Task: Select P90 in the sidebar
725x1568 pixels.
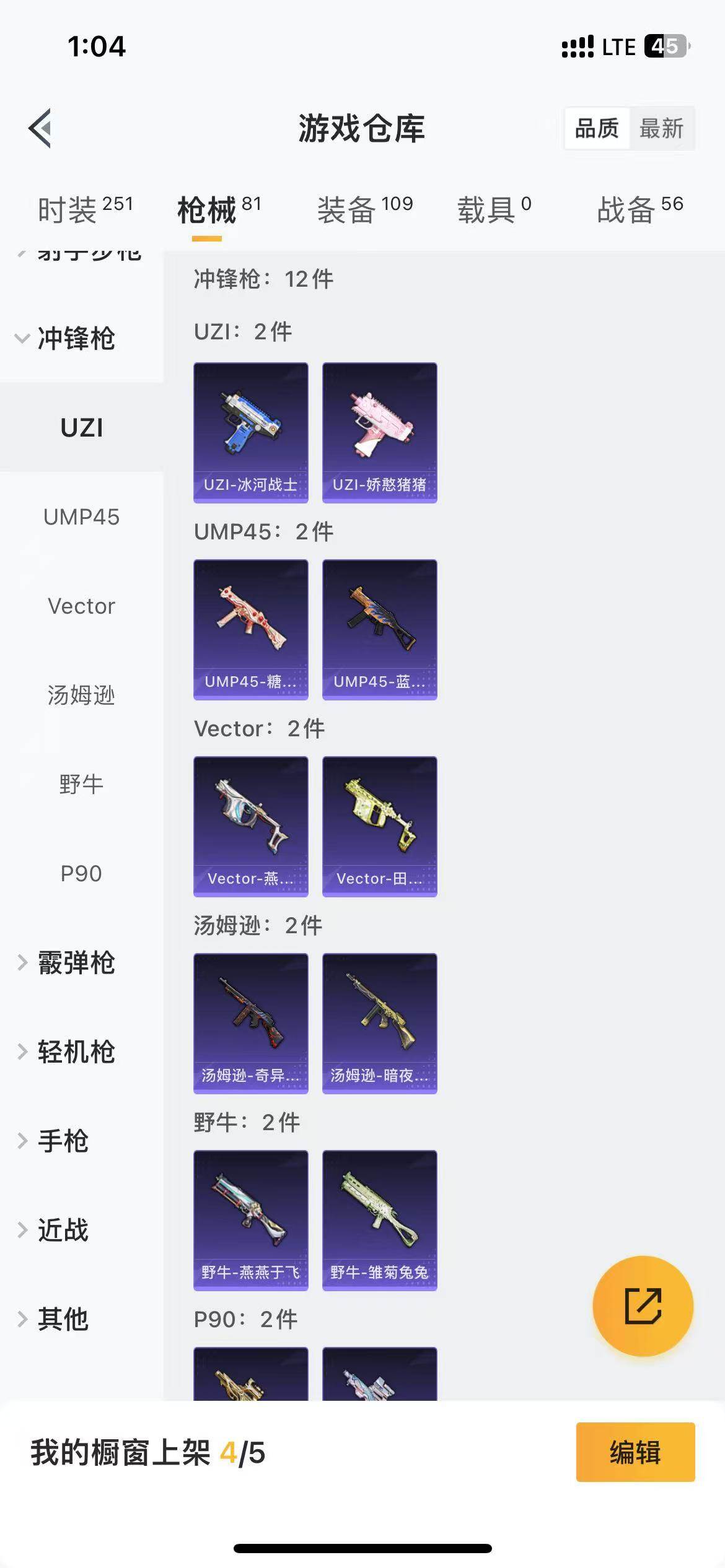Action: [x=81, y=874]
